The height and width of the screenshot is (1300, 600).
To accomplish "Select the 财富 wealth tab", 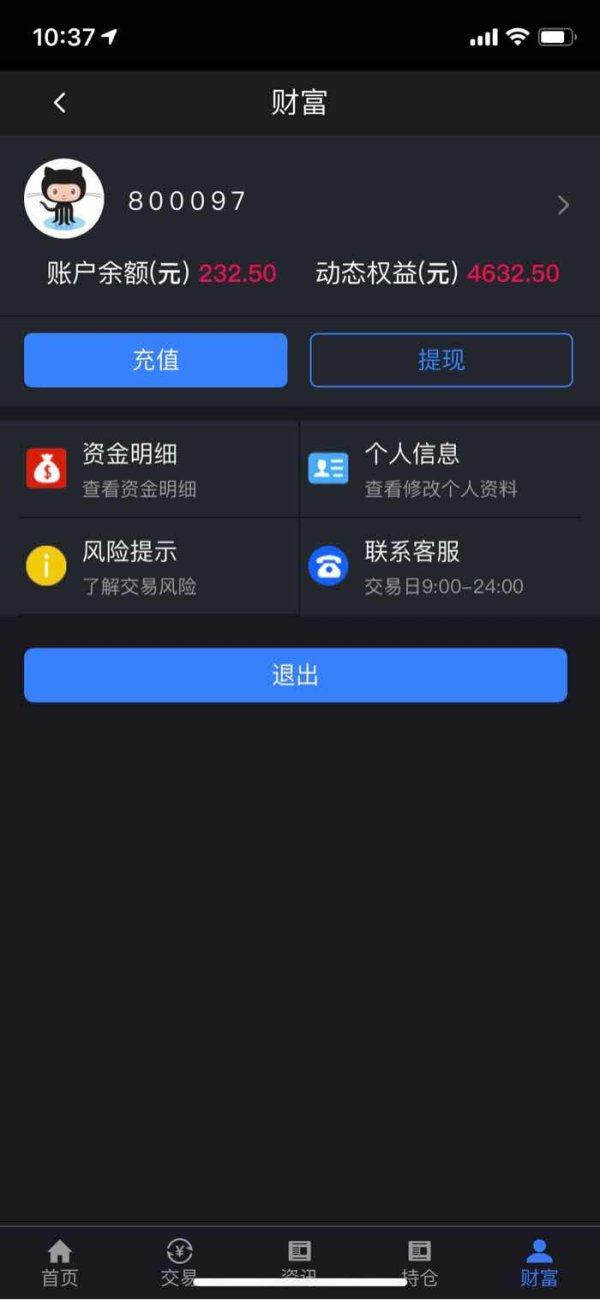I will (x=540, y=1263).
